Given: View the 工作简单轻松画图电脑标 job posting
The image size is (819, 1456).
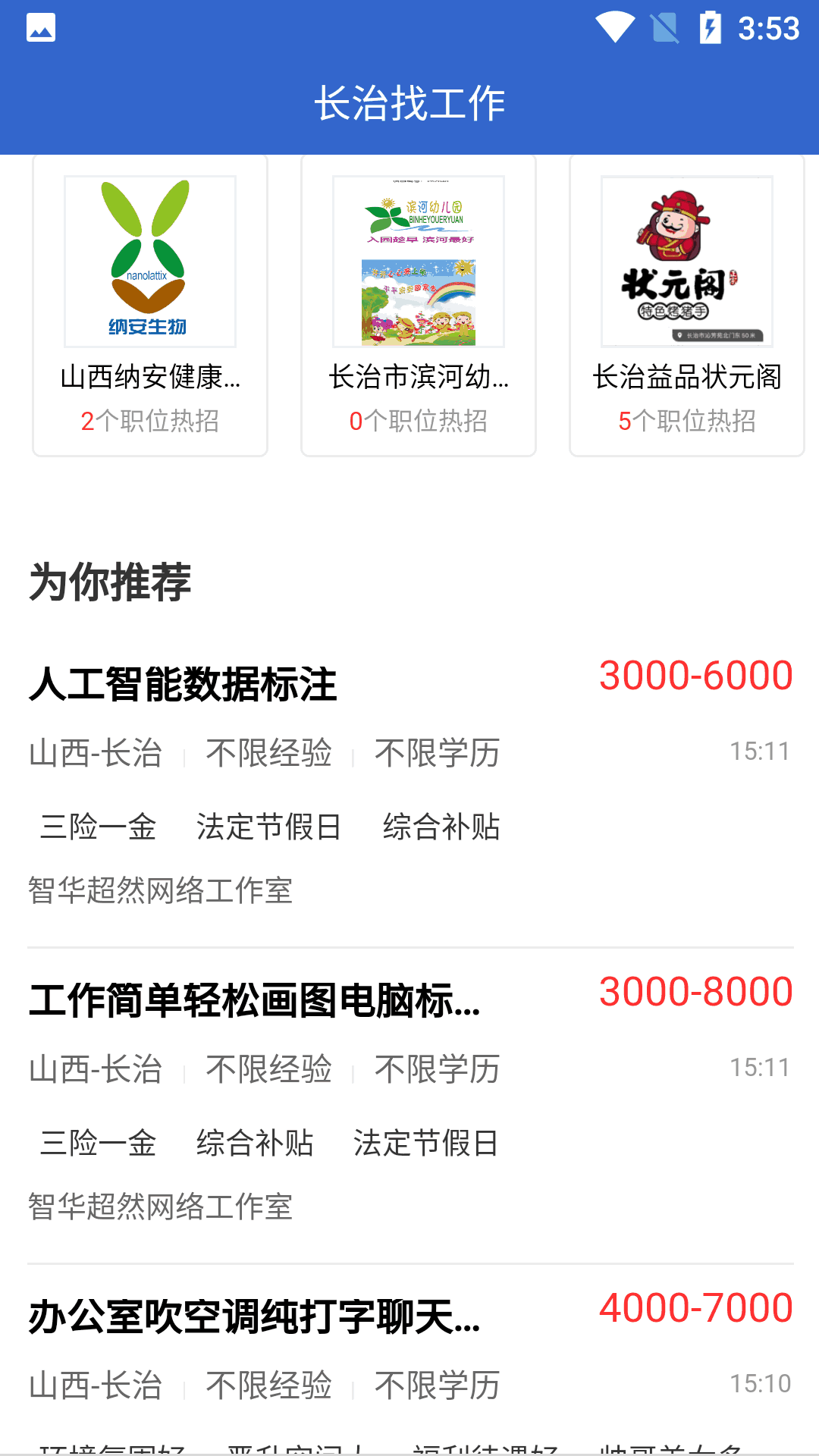Looking at the screenshot, I should pos(255,1001).
